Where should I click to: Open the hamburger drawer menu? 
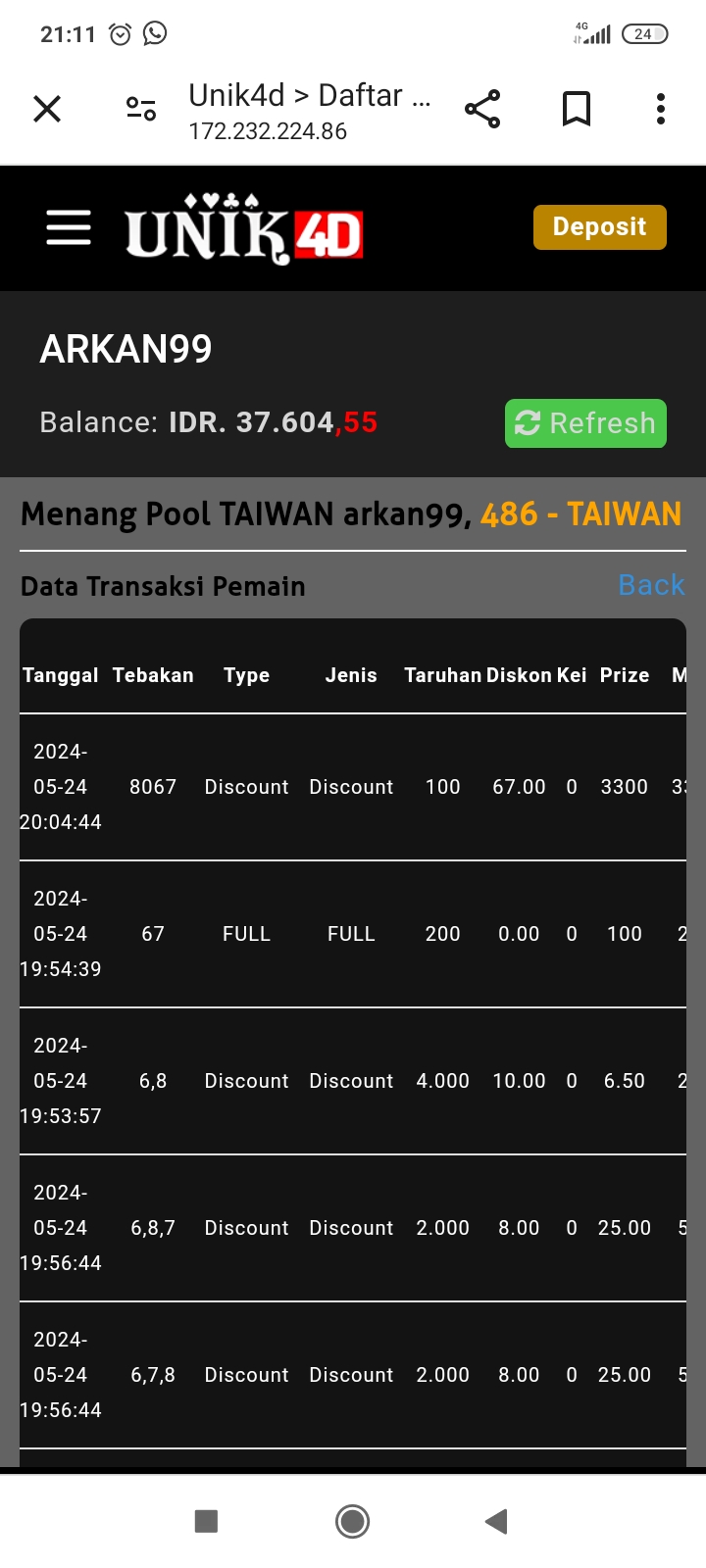click(x=69, y=227)
